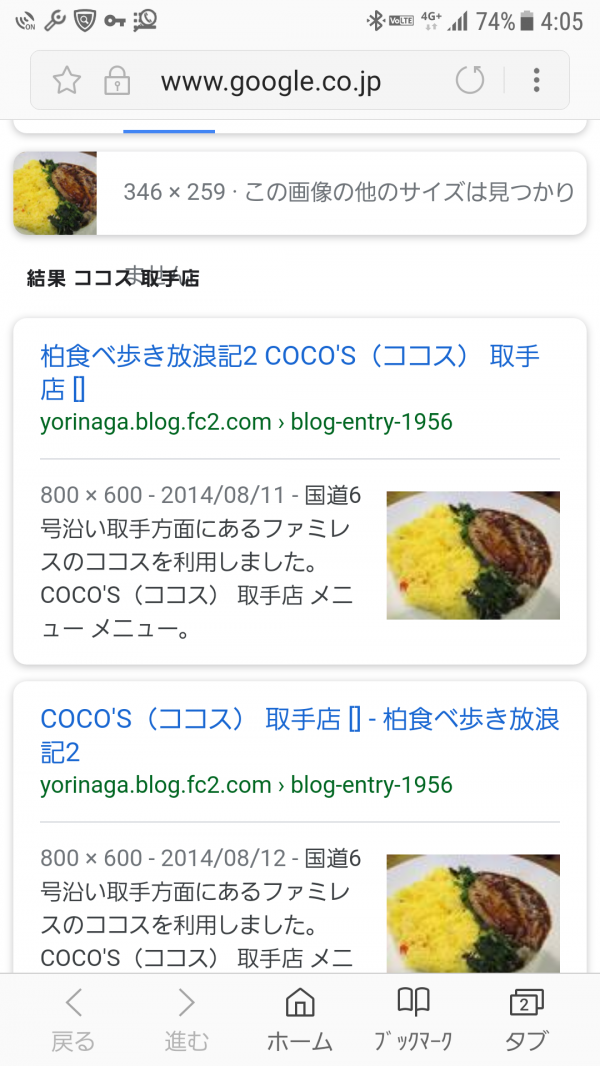Open ブックマーク bookmarks
The height and width of the screenshot is (1066, 600).
pyautogui.click(x=413, y=1019)
